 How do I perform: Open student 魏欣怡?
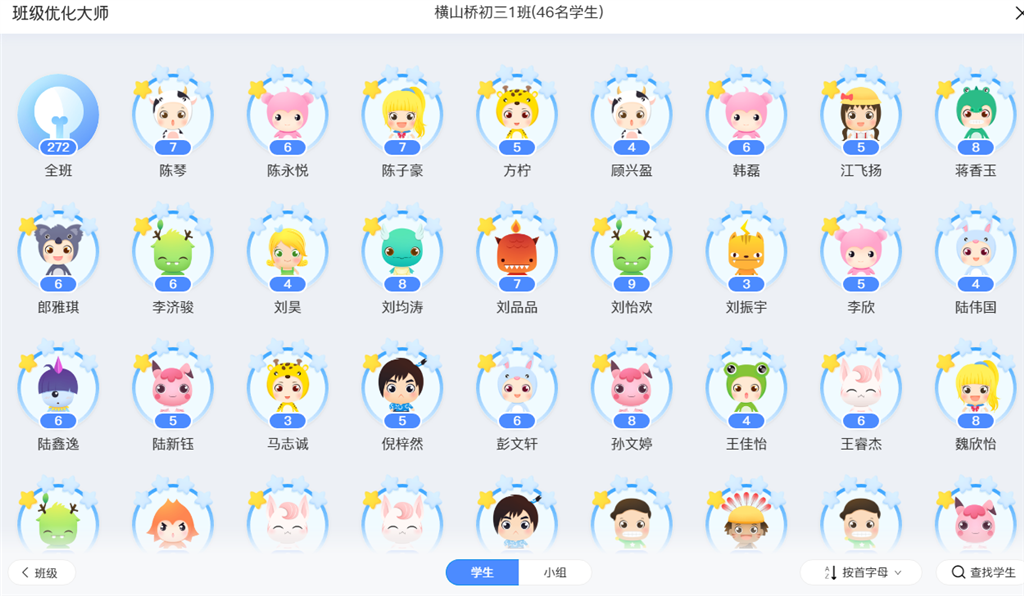pyautogui.click(x=976, y=388)
